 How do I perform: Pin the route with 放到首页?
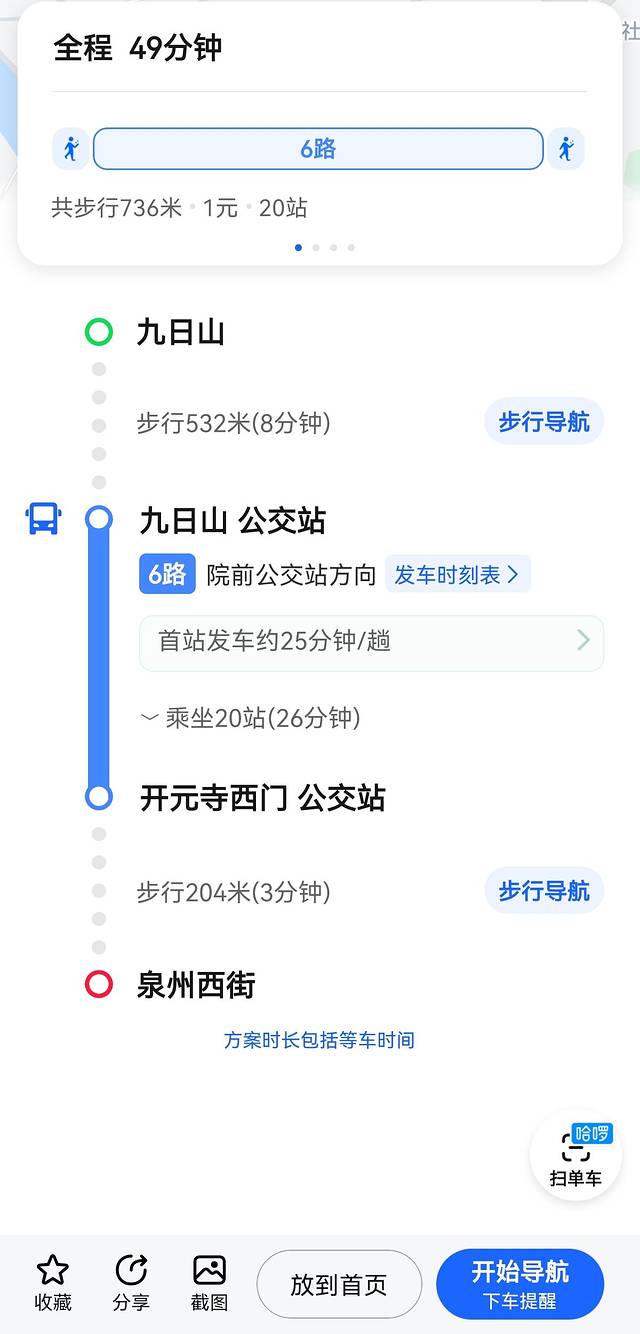click(x=339, y=1285)
